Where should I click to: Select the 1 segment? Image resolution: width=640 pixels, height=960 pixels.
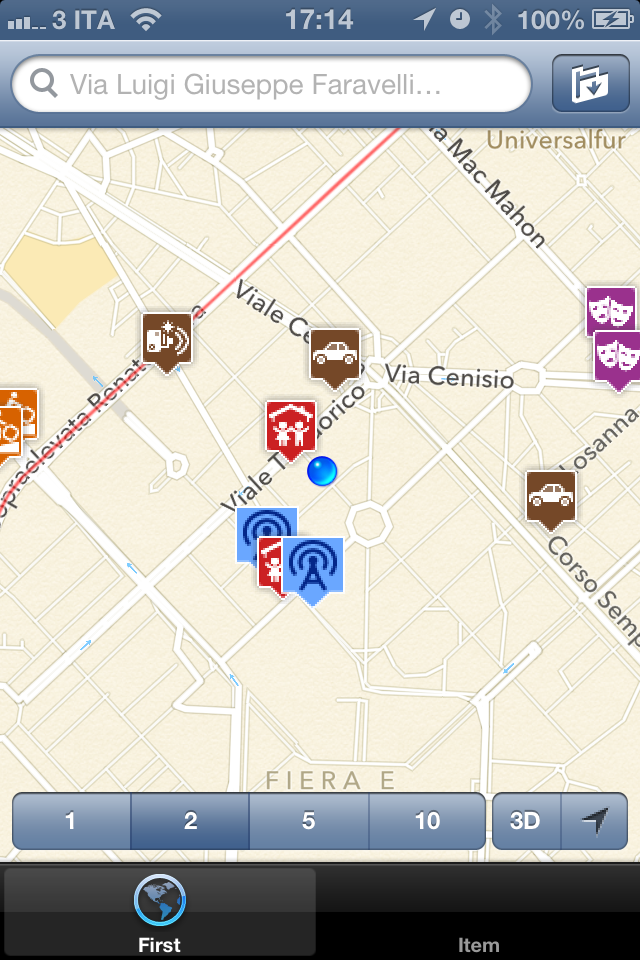pos(71,820)
